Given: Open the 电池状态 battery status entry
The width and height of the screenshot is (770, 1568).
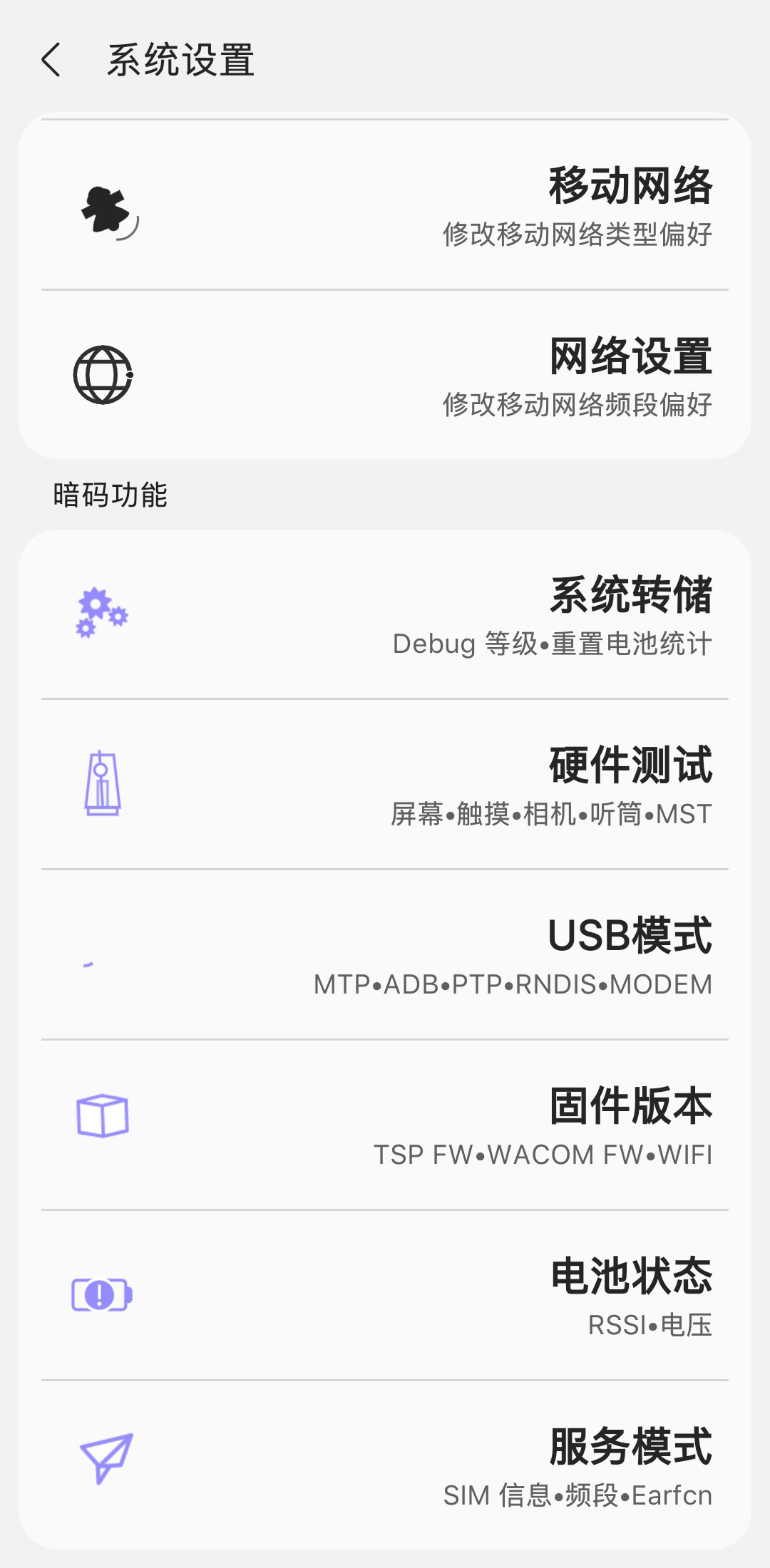Looking at the screenshot, I should pos(385,1296).
